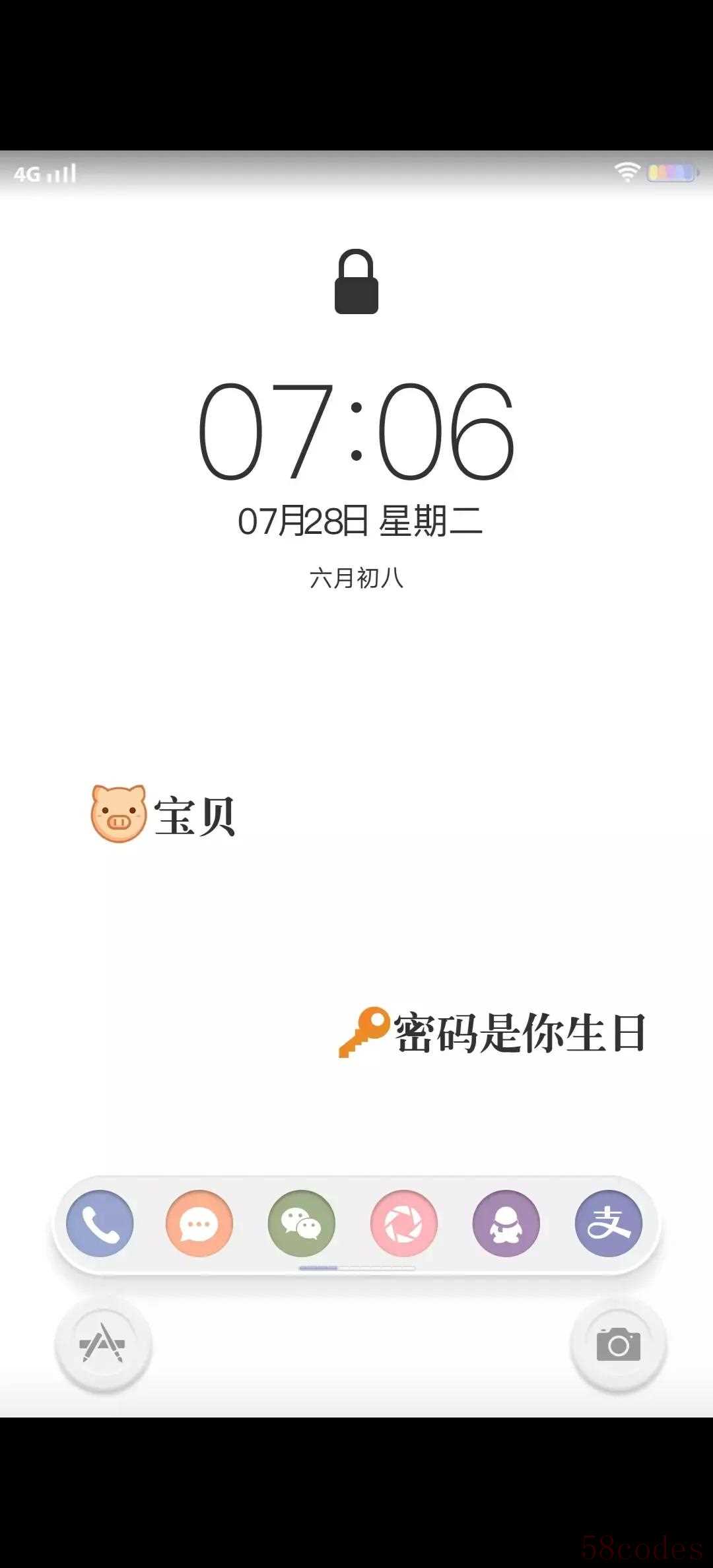Open the app store shortcut button
The height and width of the screenshot is (1568, 713).
tap(103, 1344)
